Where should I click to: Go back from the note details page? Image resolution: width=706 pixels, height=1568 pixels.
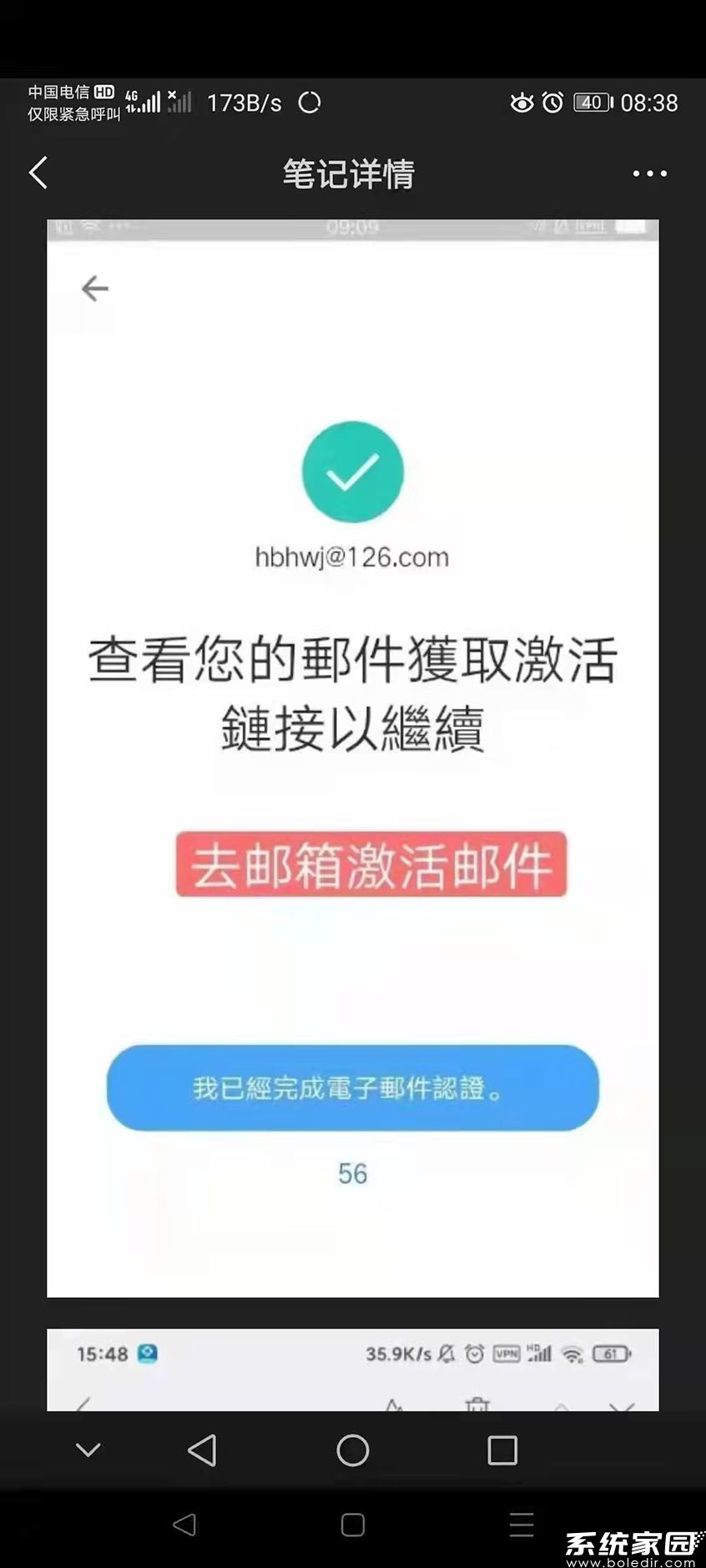tap(38, 173)
